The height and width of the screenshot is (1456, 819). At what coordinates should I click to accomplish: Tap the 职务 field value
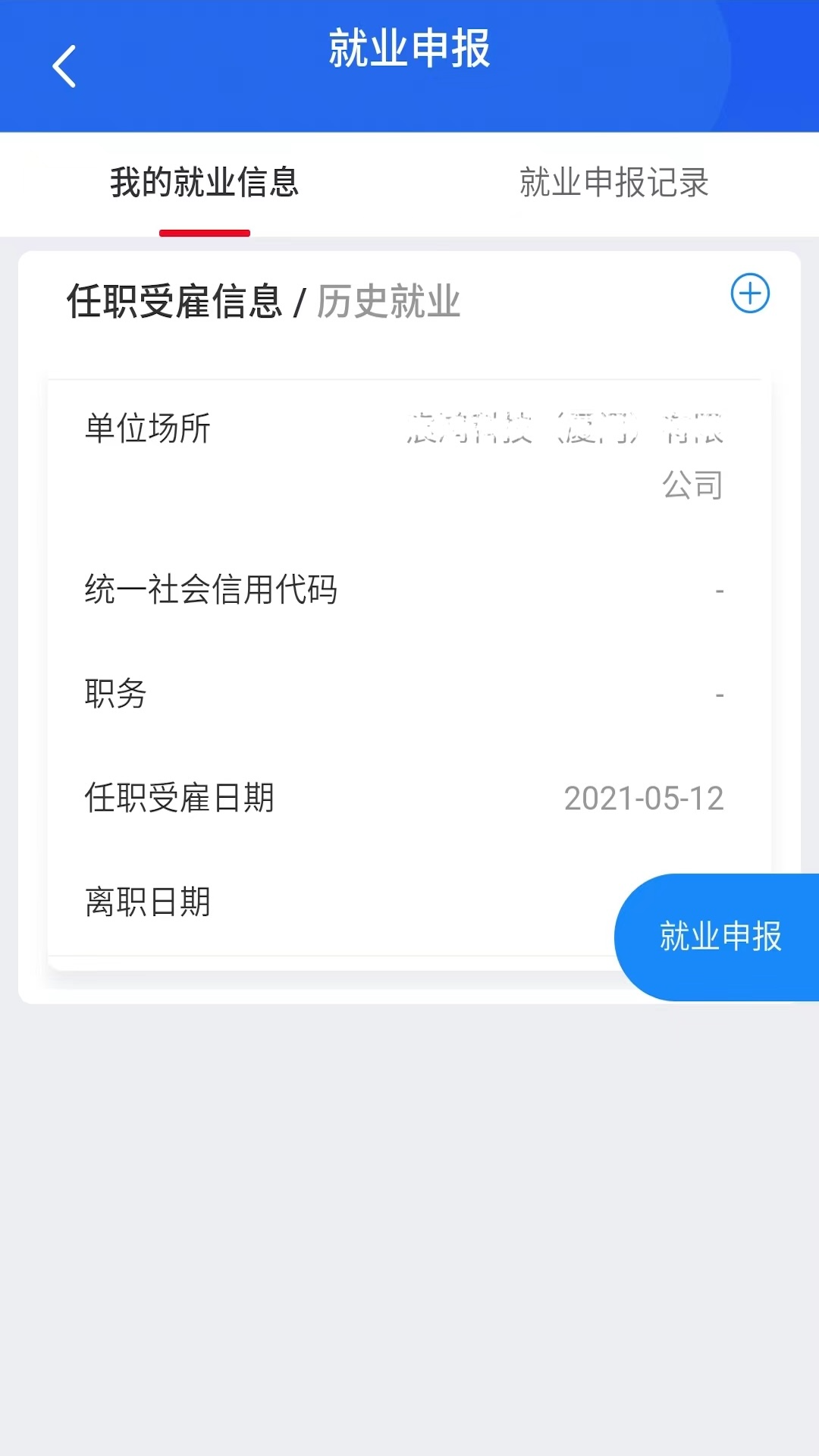[x=717, y=695]
